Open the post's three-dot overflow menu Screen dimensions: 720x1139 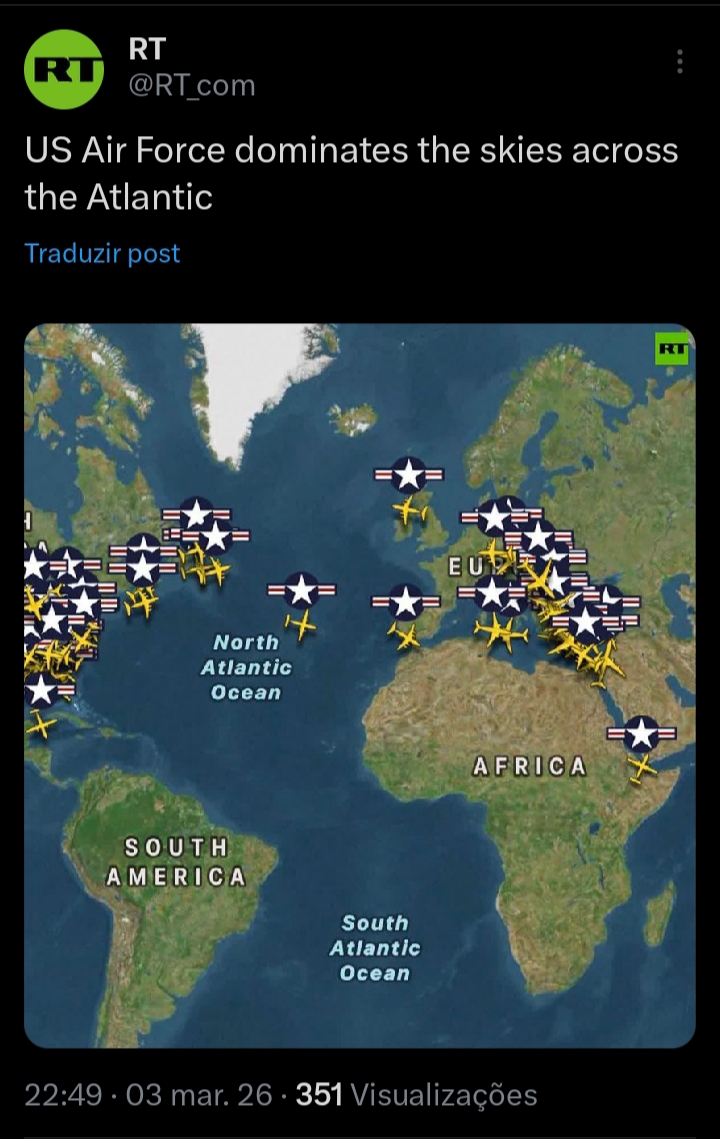679,62
